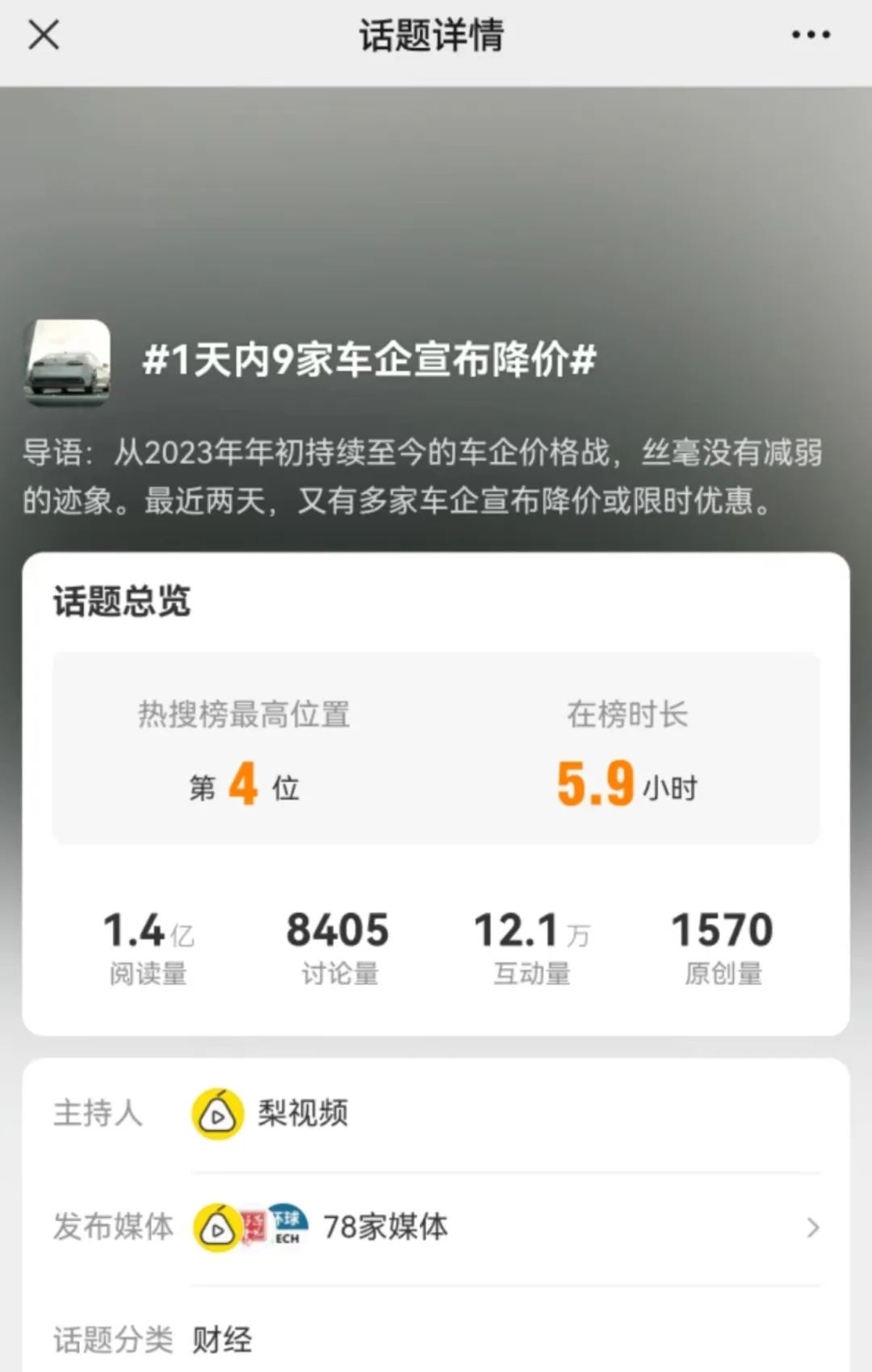Close the topic details page
This screenshot has height=1372, width=872.
click(44, 35)
